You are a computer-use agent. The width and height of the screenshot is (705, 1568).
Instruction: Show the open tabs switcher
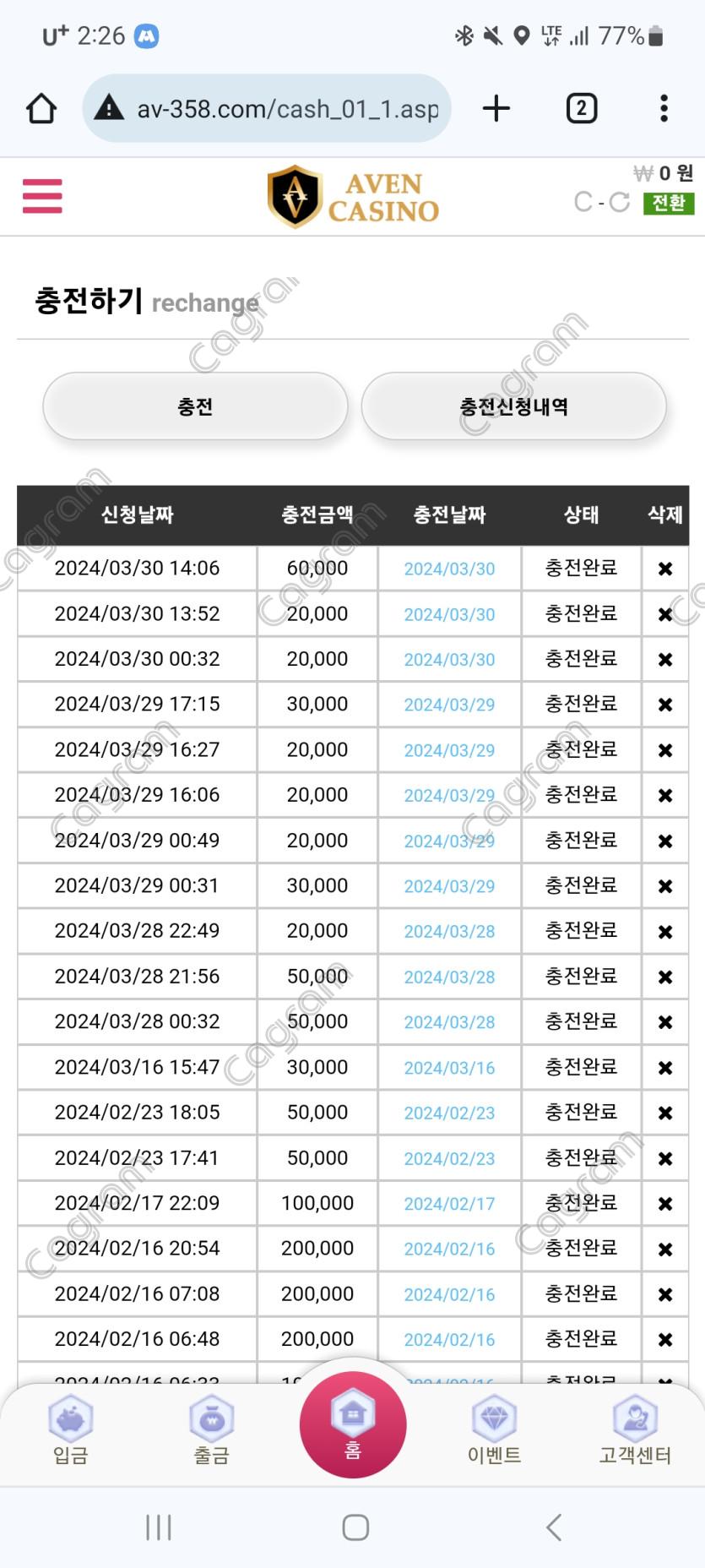pyautogui.click(x=581, y=108)
